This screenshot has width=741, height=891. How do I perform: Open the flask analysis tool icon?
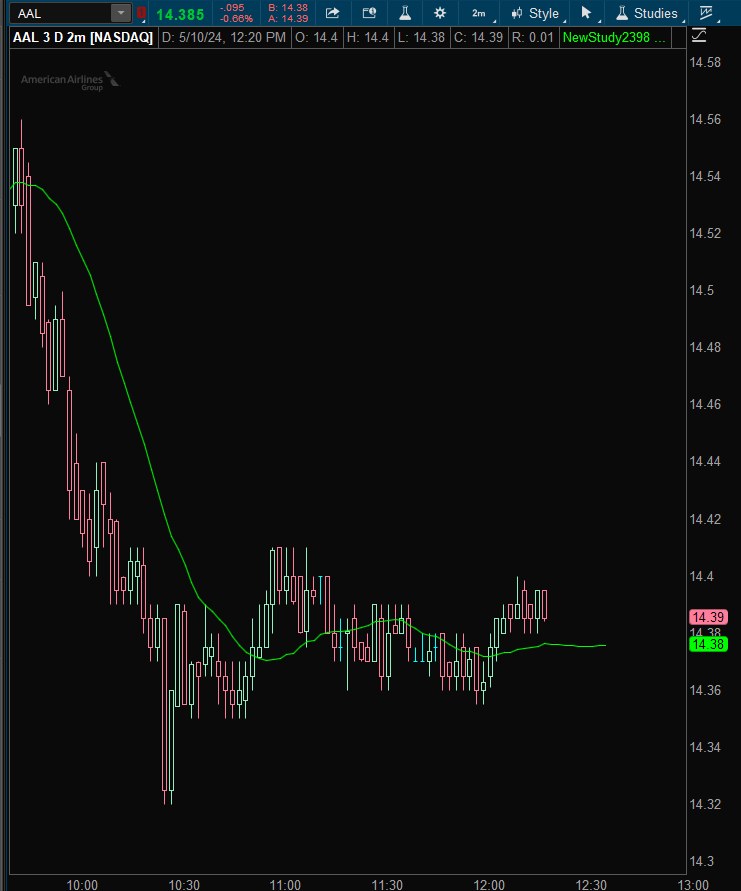(x=405, y=13)
